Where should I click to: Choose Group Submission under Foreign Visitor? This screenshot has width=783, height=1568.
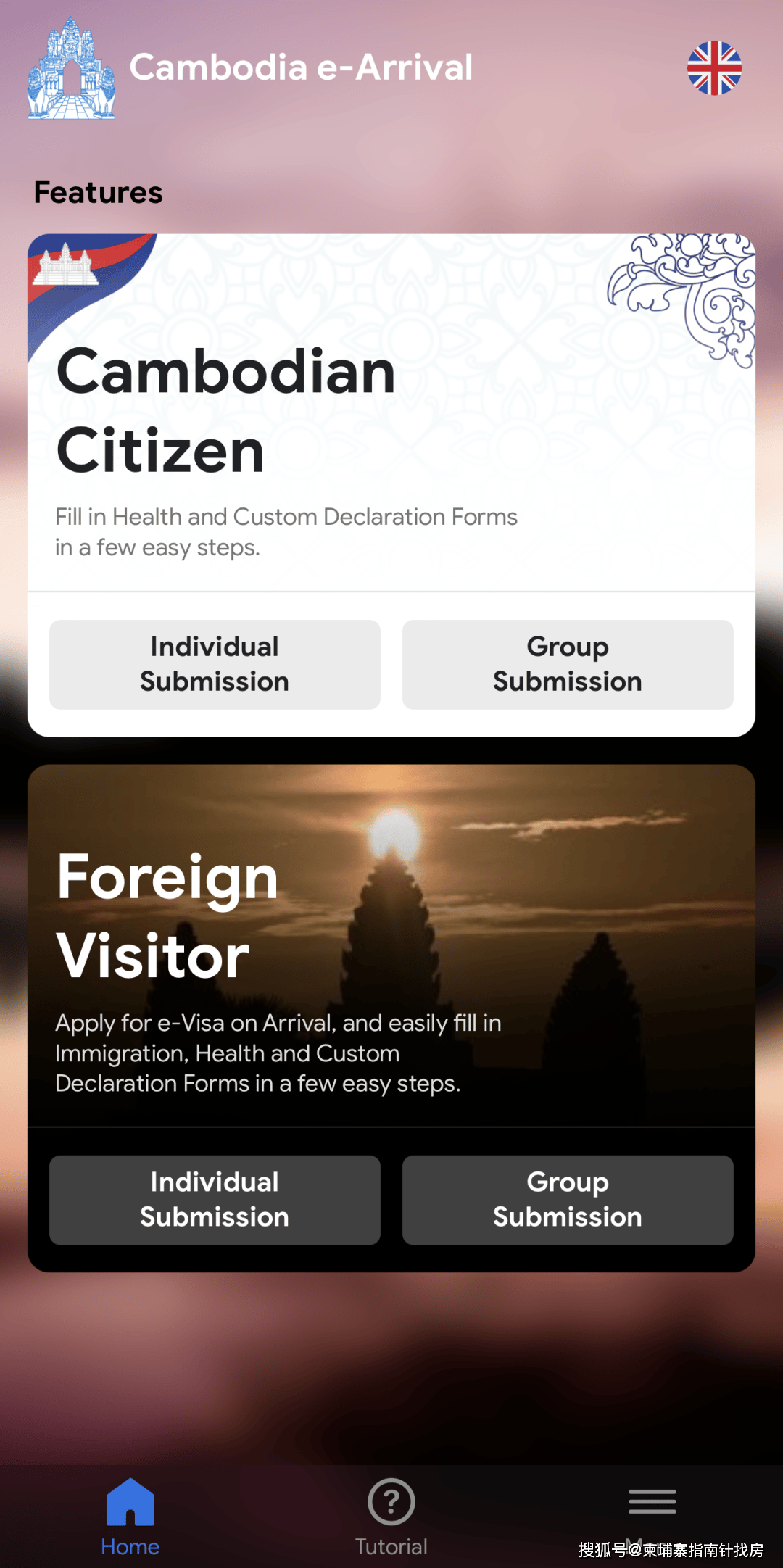click(568, 1200)
